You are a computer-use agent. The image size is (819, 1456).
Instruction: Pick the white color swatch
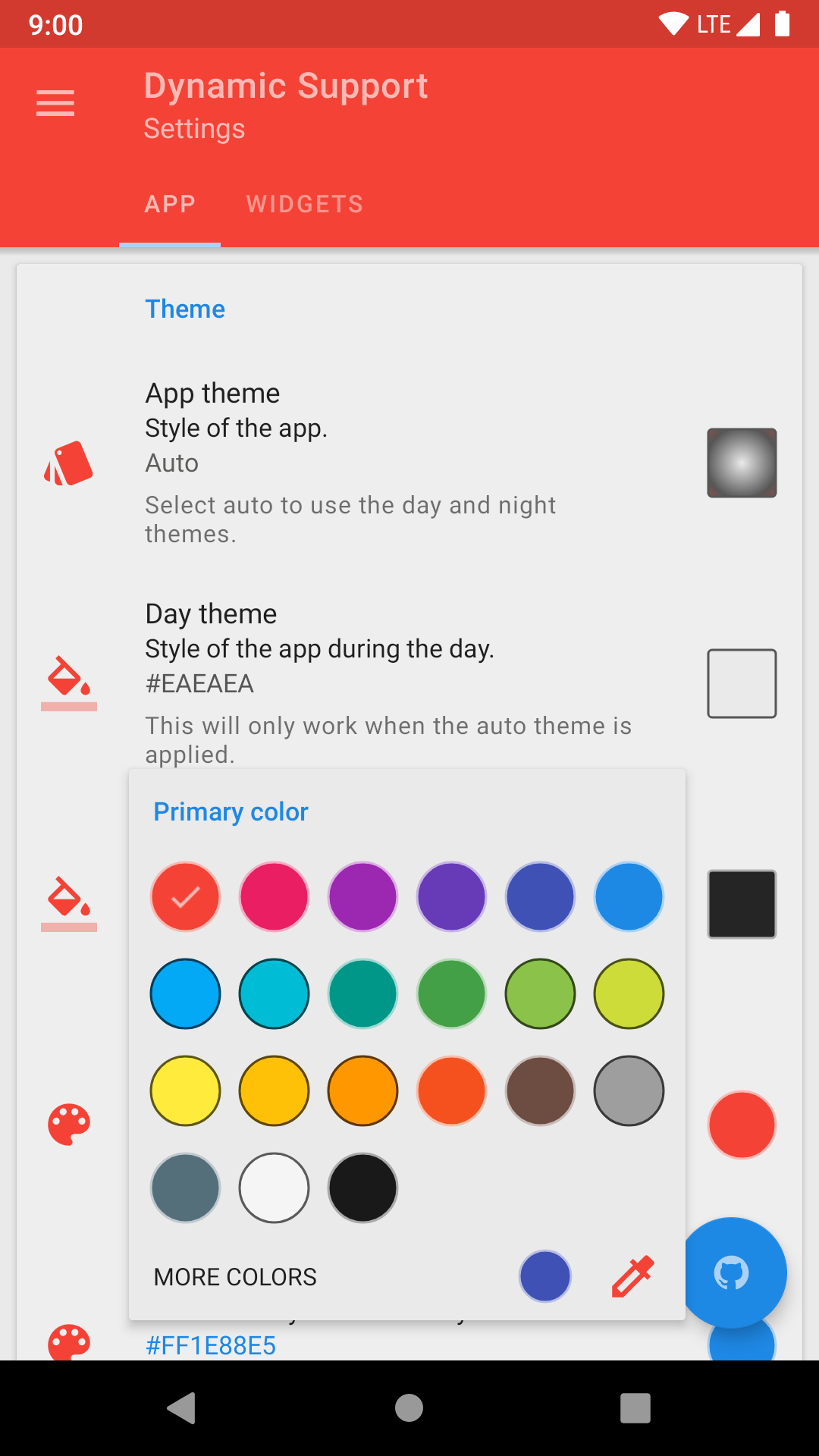pos(274,1188)
